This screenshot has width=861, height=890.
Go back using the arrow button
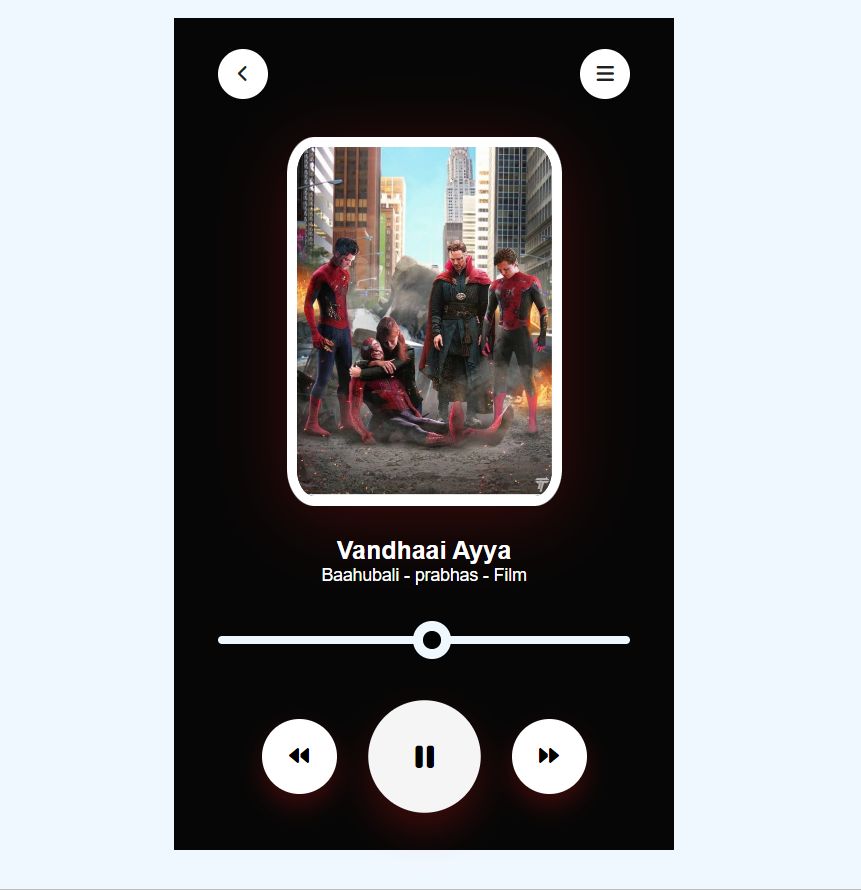[x=243, y=74]
